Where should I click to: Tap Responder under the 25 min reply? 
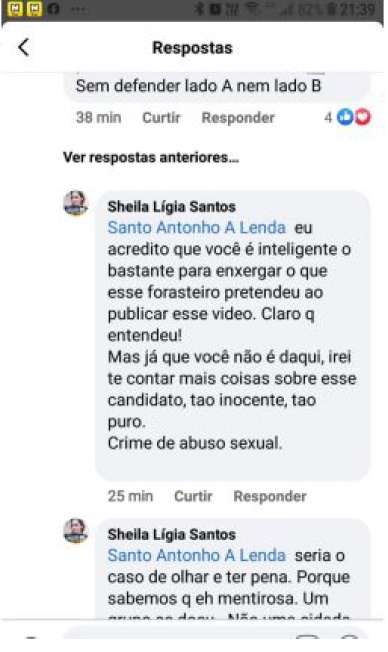[270, 496]
